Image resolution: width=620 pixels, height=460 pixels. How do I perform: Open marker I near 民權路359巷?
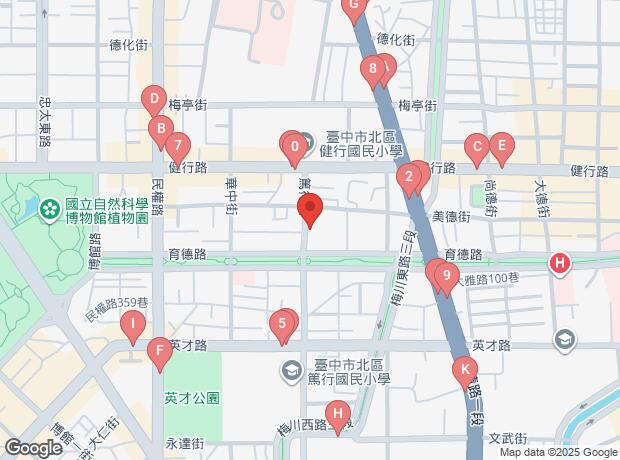[x=132, y=324]
